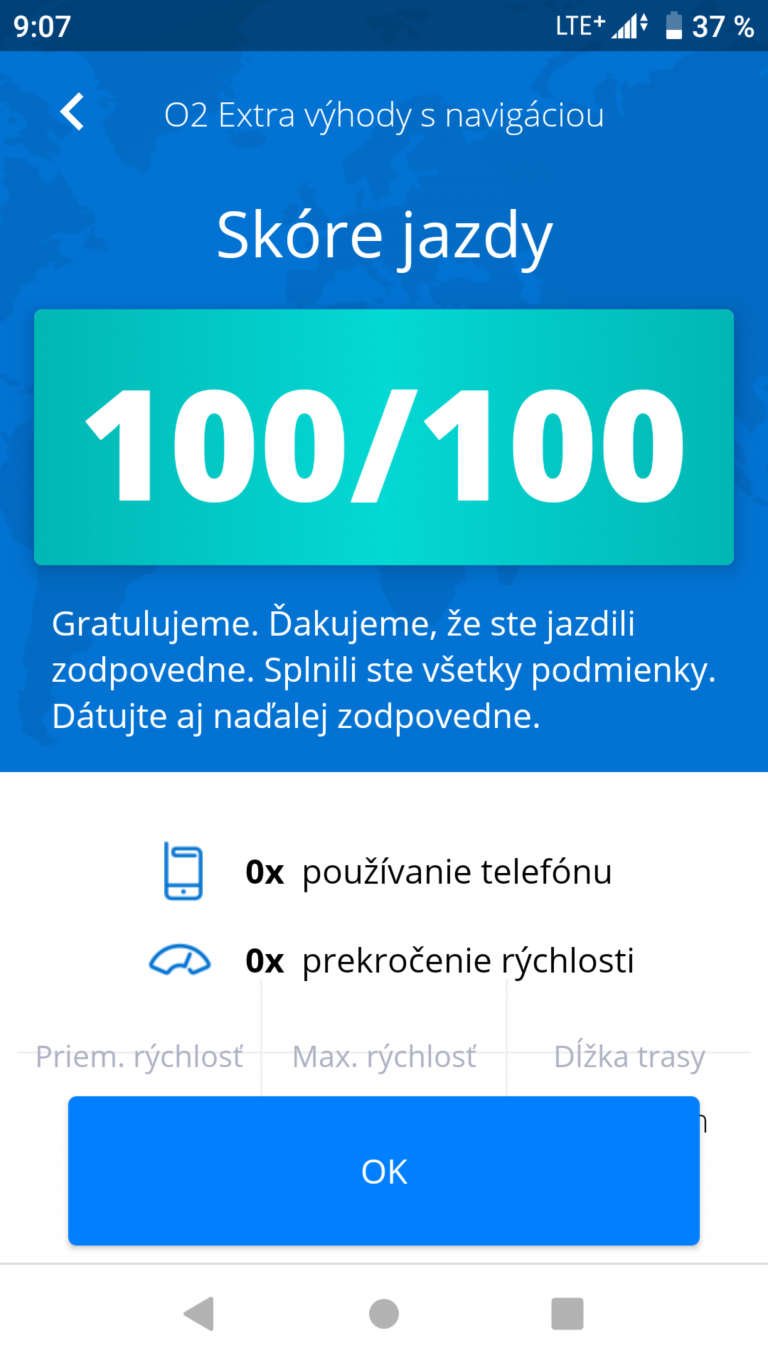Tap the system back button
The height and width of the screenshot is (1365, 768).
pos(199,1313)
